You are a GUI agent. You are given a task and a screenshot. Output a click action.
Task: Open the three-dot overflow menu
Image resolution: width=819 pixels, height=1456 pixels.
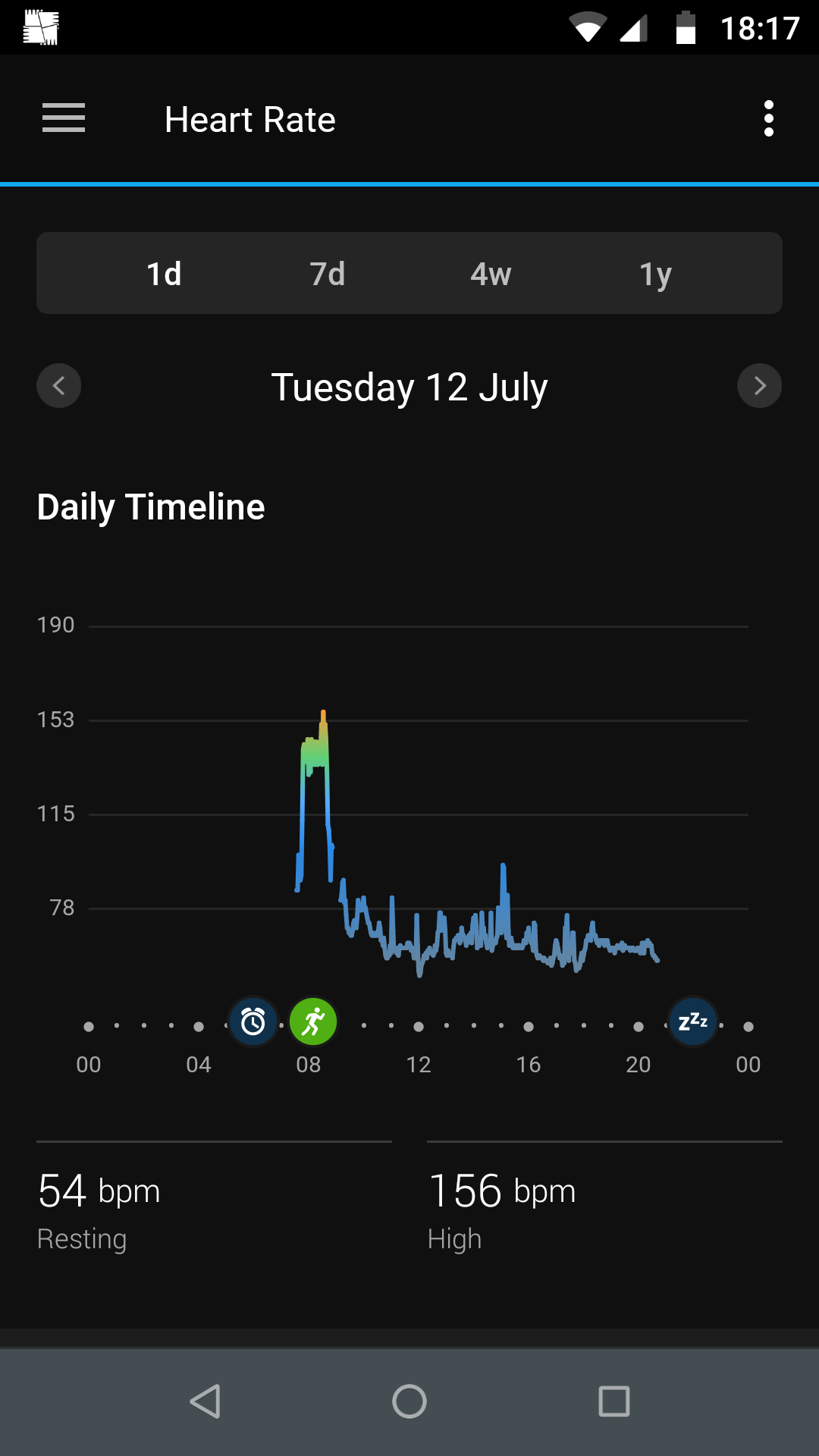point(769,118)
